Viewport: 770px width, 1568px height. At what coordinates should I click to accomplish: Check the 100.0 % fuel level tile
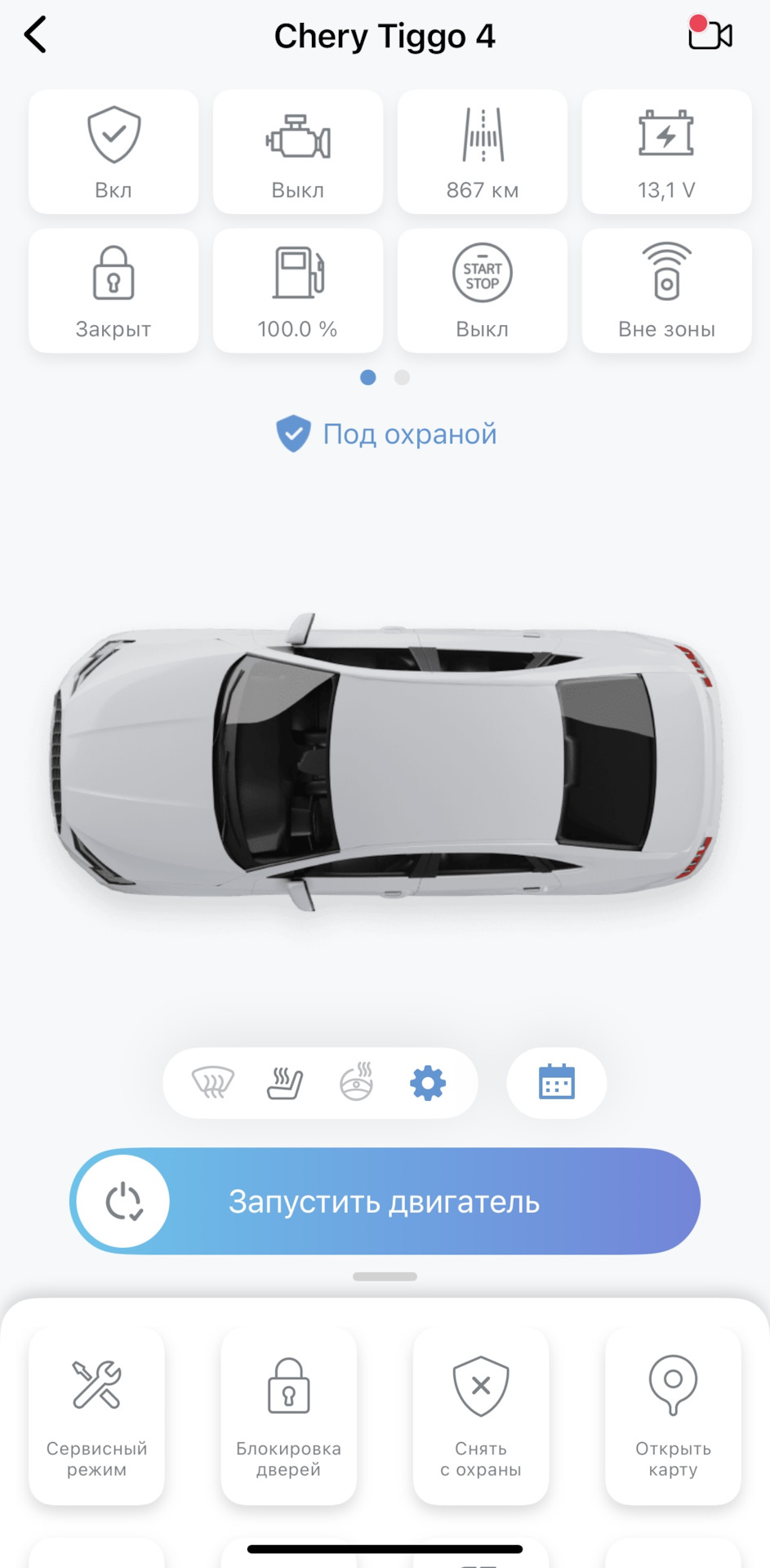[298, 291]
